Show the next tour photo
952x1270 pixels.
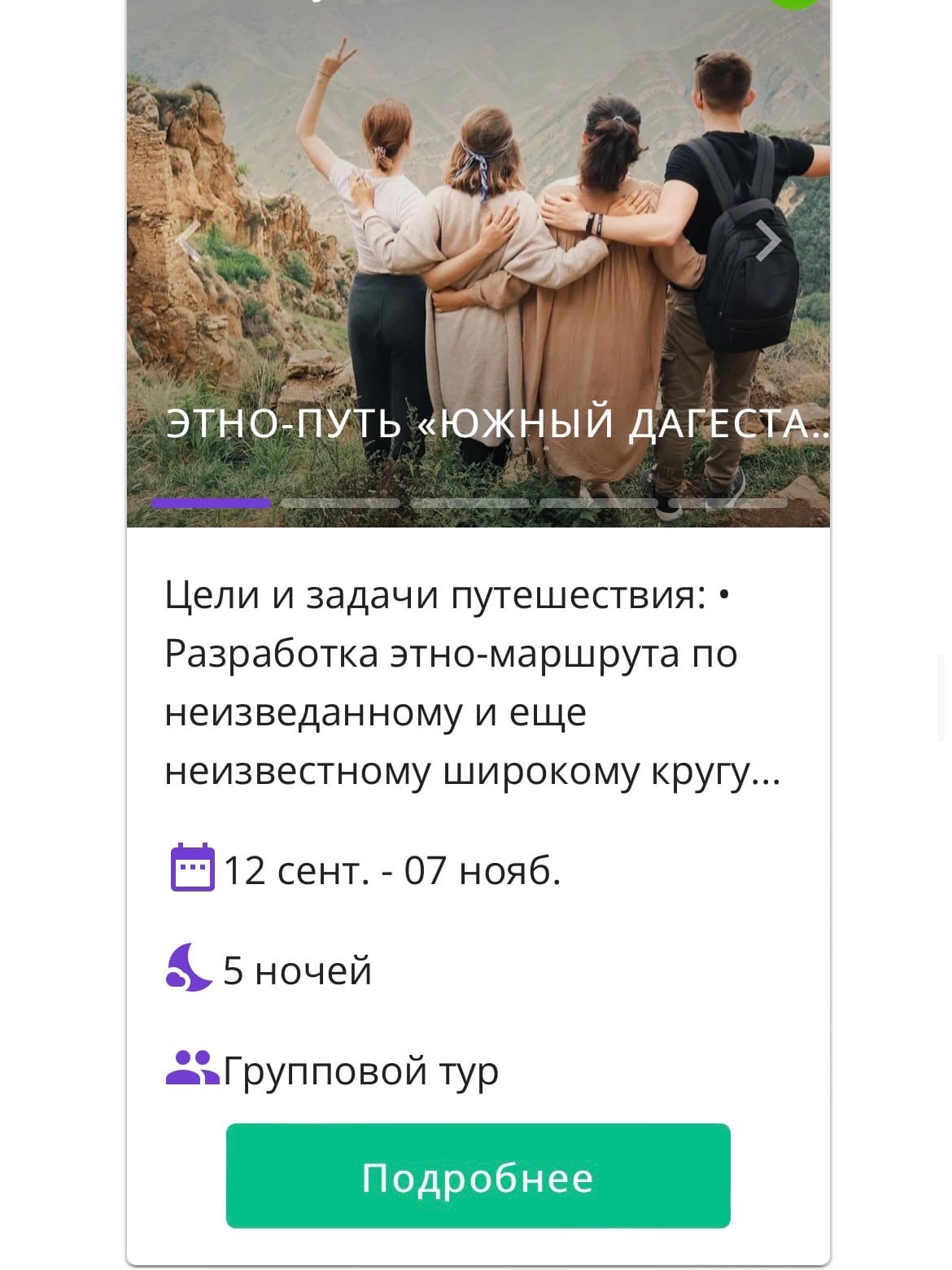pyautogui.click(x=767, y=241)
